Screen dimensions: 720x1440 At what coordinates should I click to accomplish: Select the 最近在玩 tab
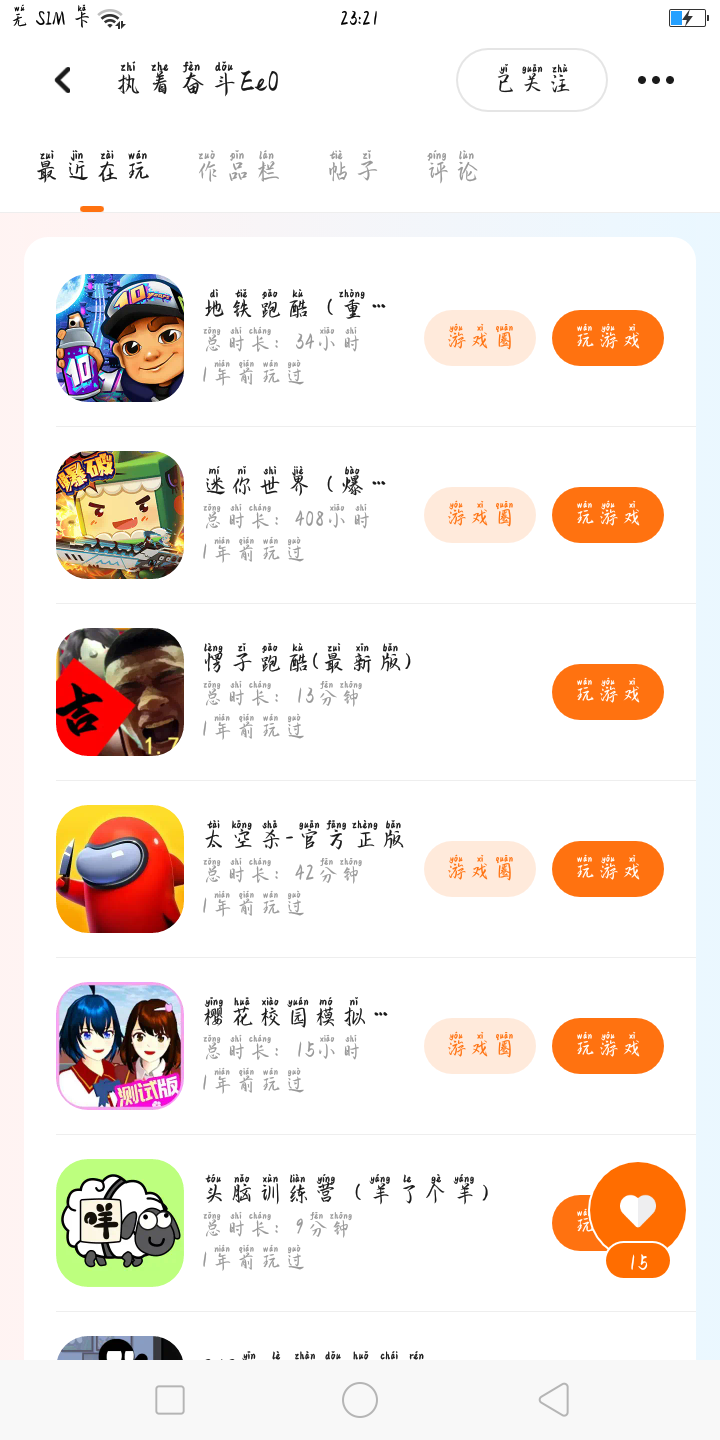click(92, 168)
